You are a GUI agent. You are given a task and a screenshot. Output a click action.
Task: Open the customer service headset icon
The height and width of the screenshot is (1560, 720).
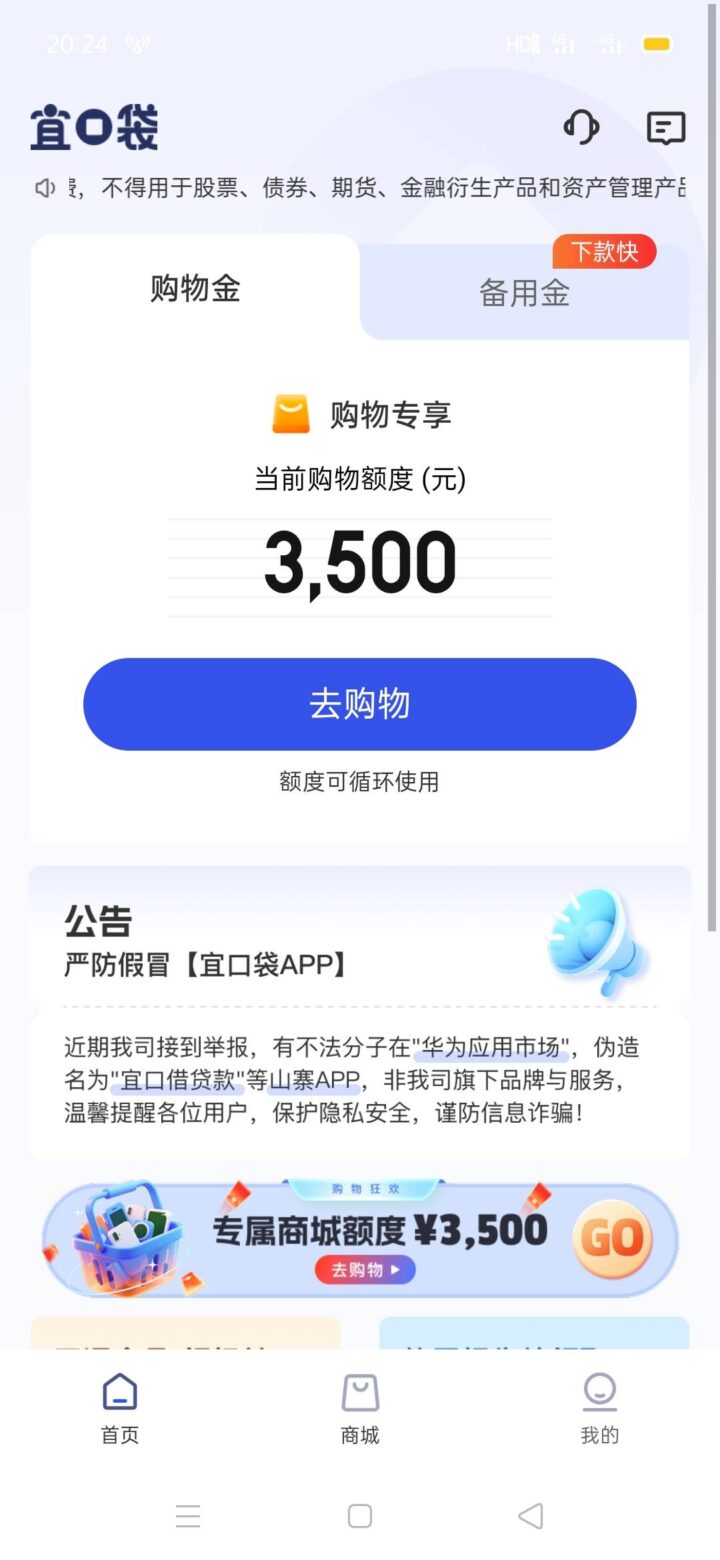coord(583,128)
